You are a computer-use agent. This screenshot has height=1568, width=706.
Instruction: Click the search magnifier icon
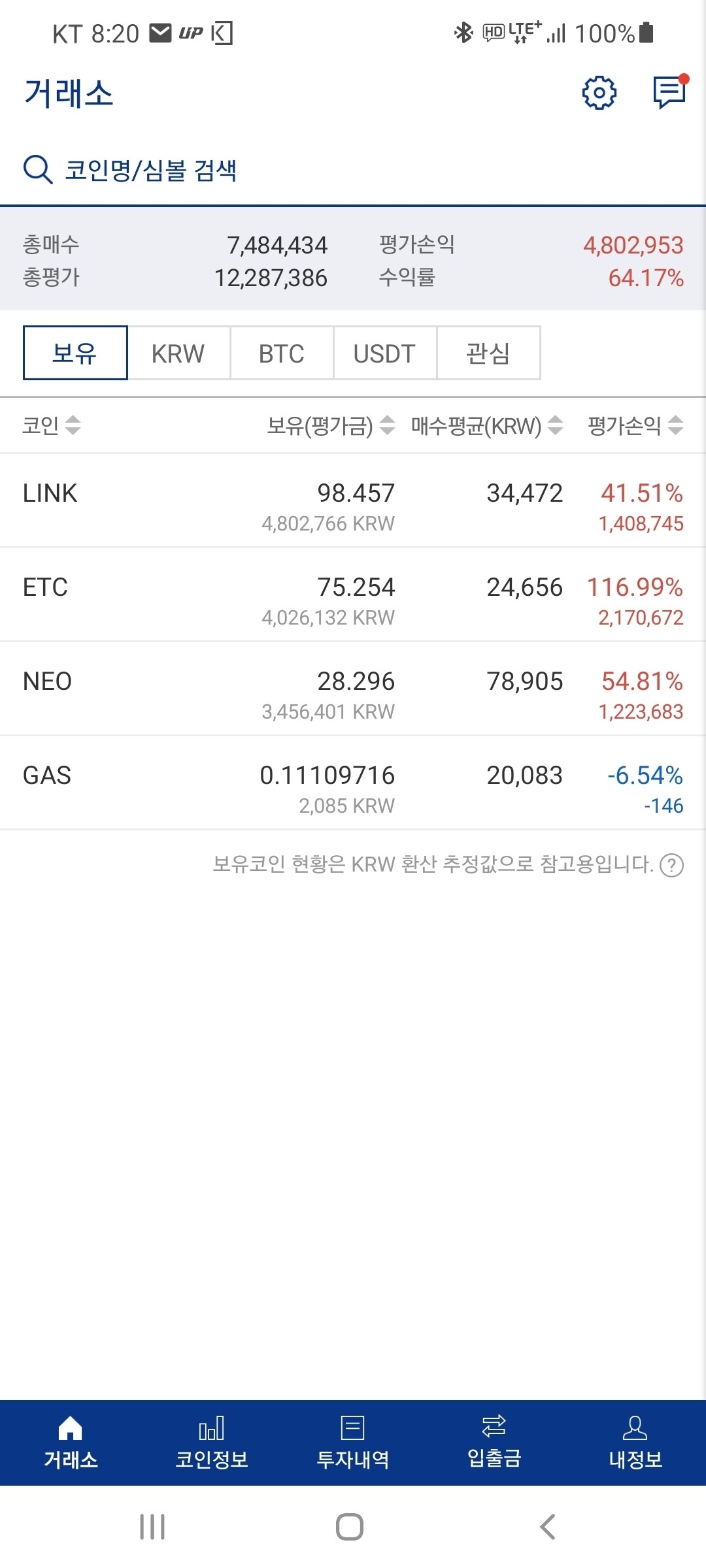click(37, 170)
